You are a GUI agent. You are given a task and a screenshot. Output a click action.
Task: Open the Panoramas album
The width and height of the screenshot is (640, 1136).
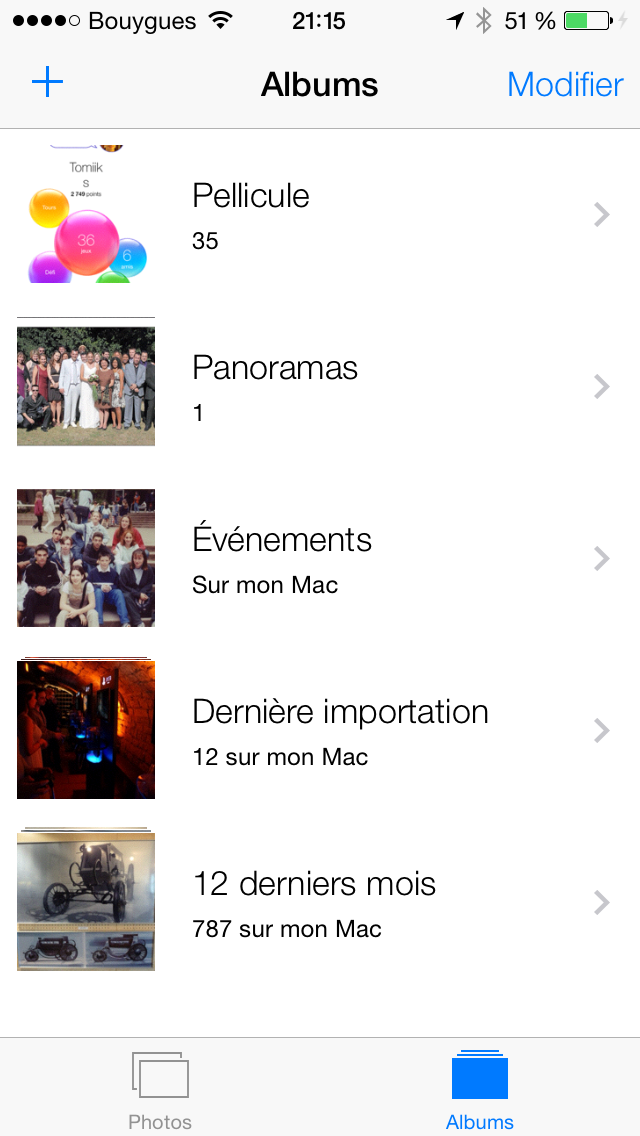320,387
